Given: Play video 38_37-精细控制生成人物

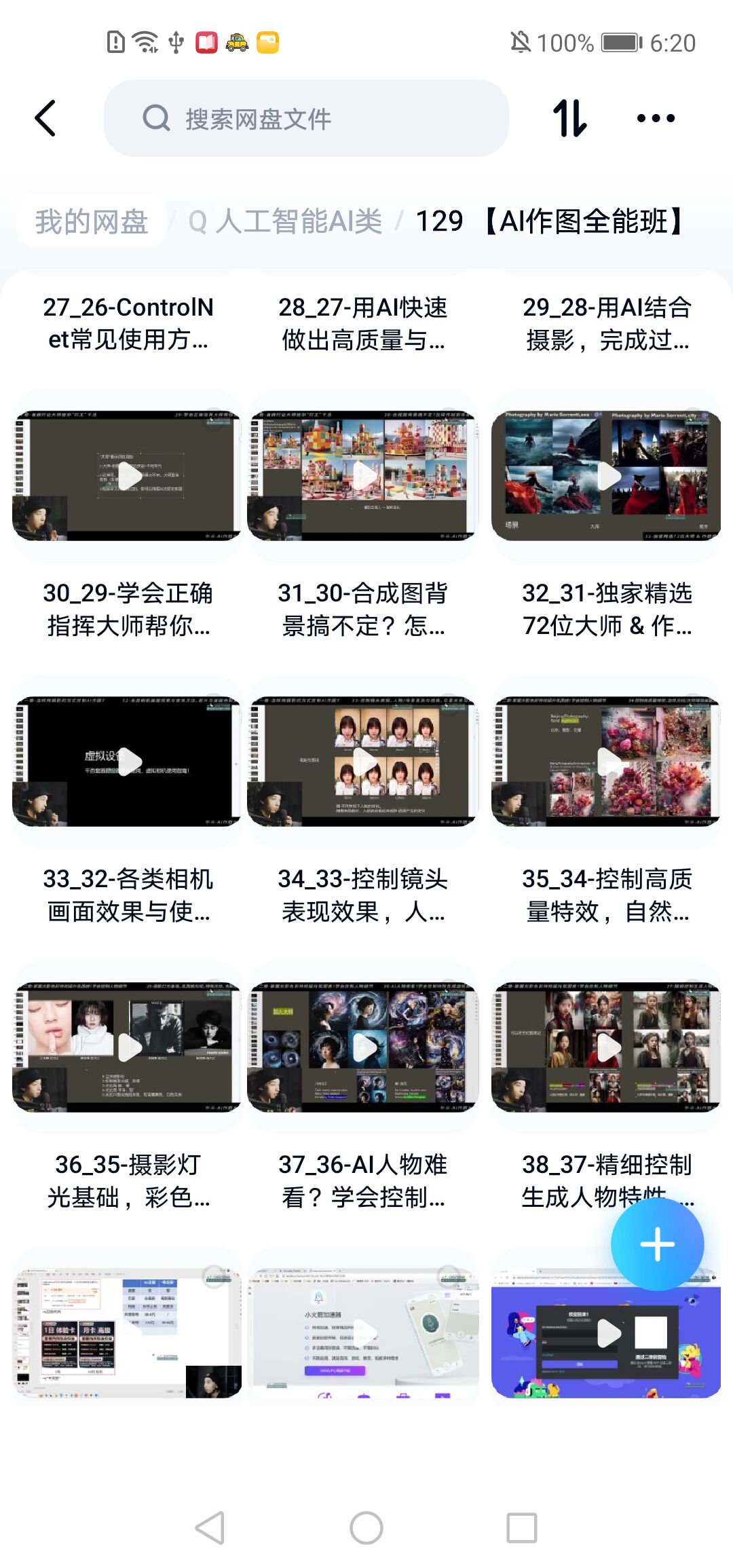Looking at the screenshot, I should (607, 1047).
